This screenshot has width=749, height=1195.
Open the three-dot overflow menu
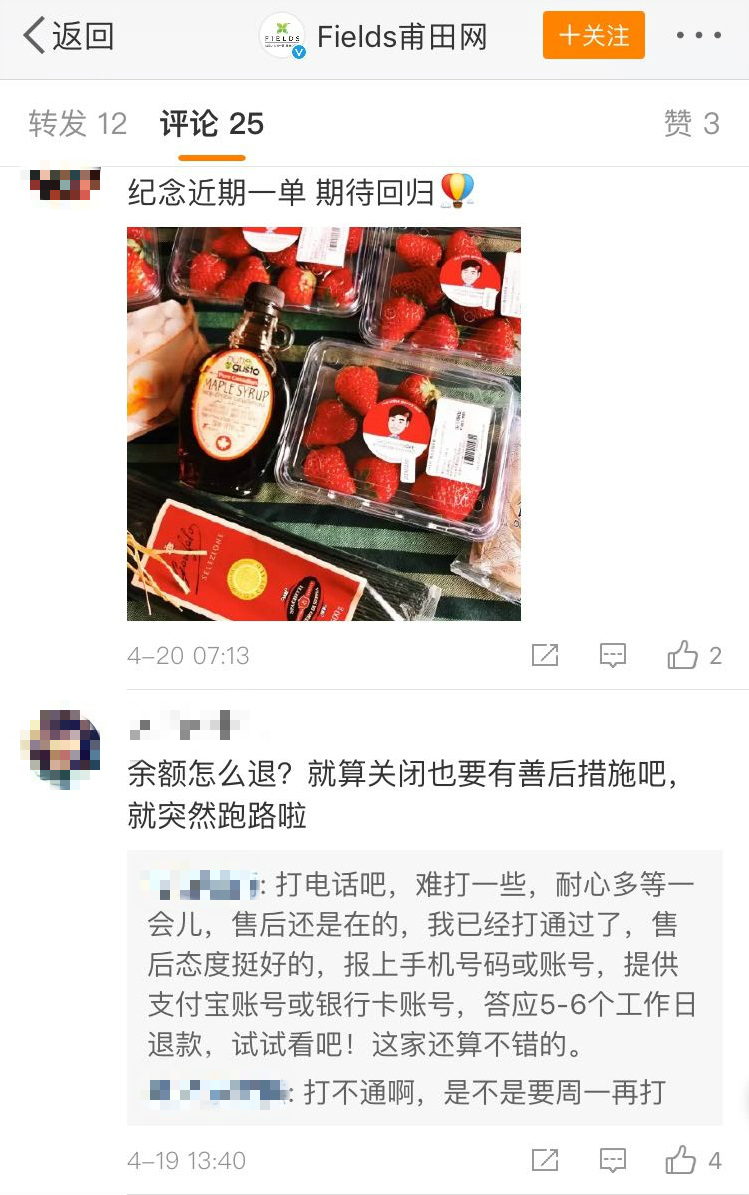coord(698,37)
